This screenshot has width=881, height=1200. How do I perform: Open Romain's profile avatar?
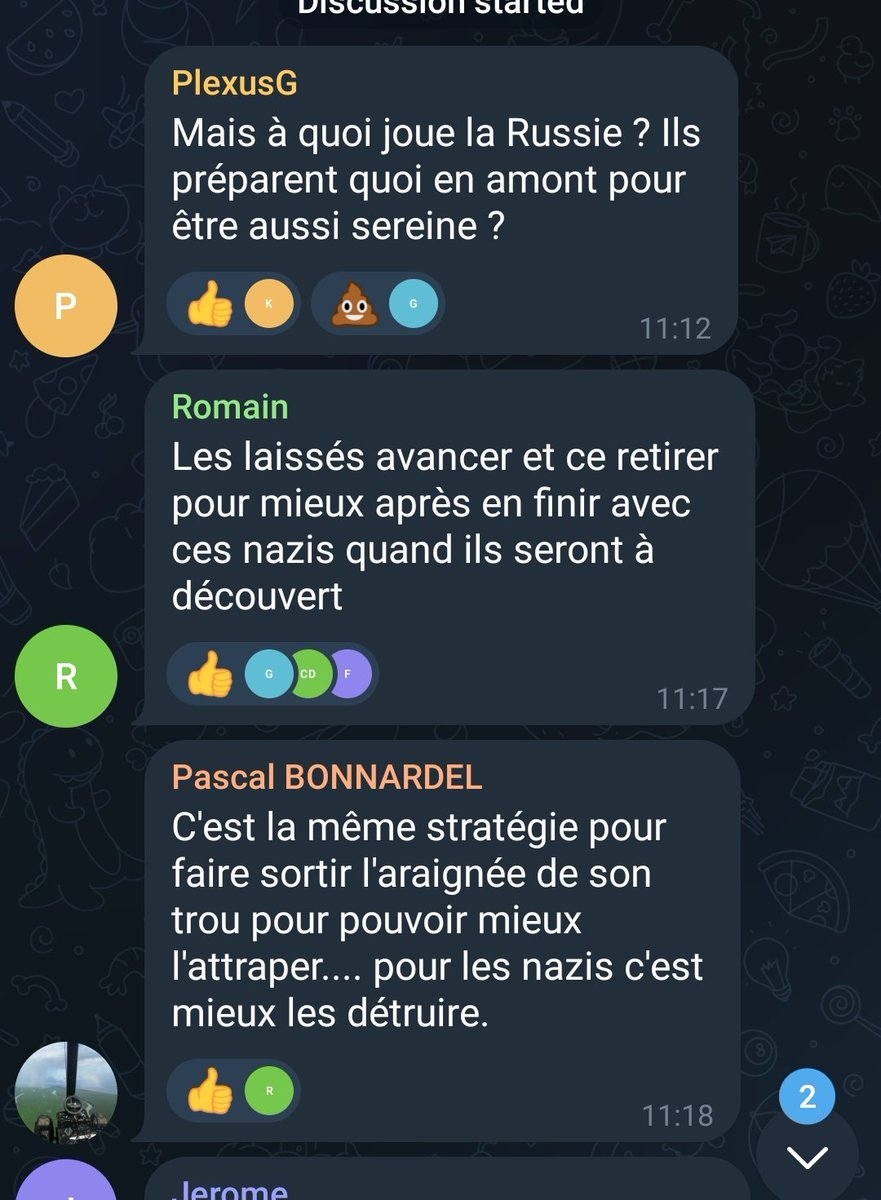66,677
